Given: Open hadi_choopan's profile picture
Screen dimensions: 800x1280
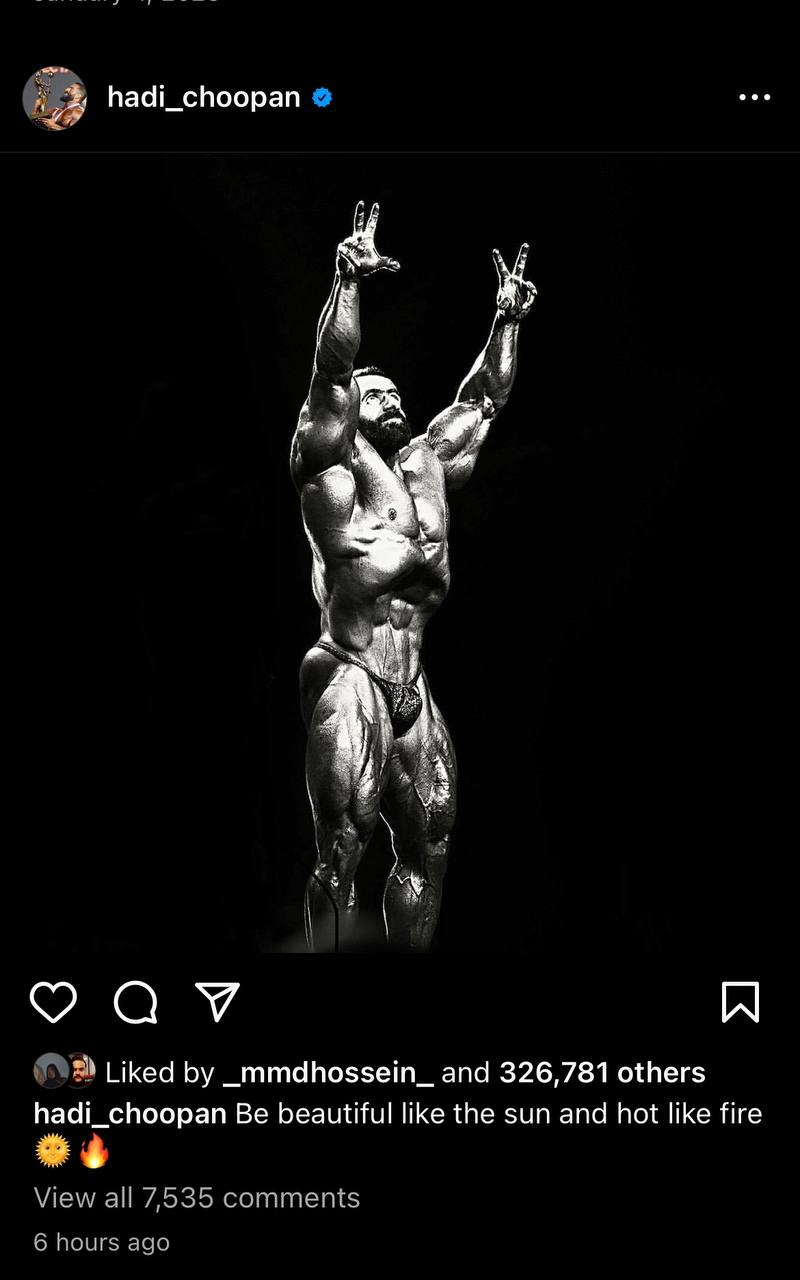Looking at the screenshot, I should pyautogui.click(x=54, y=98).
